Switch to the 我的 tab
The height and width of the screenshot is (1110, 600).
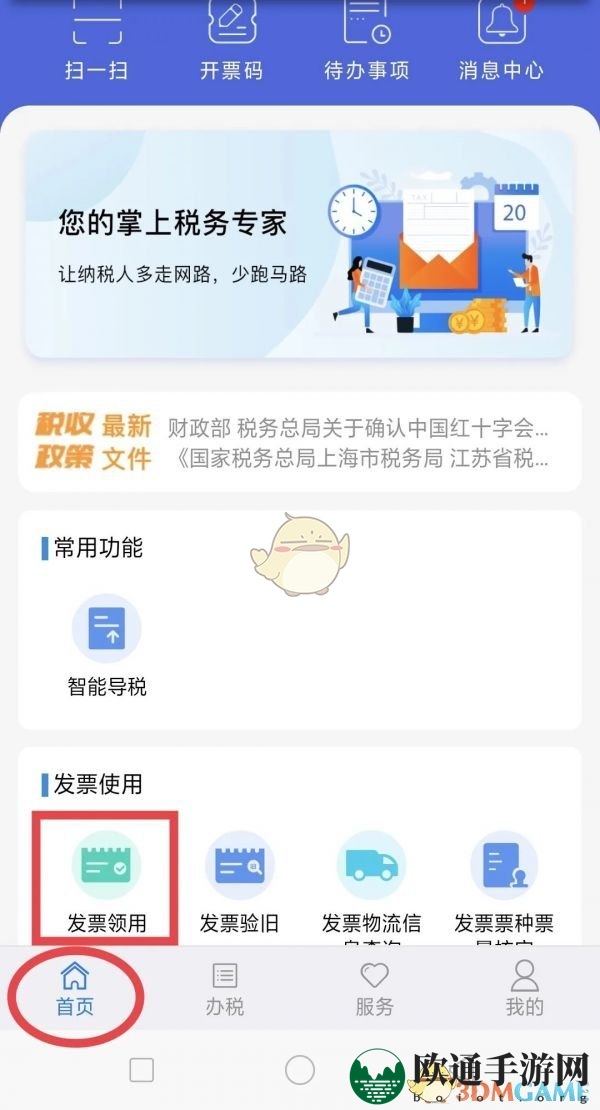pyautogui.click(x=524, y=988)
